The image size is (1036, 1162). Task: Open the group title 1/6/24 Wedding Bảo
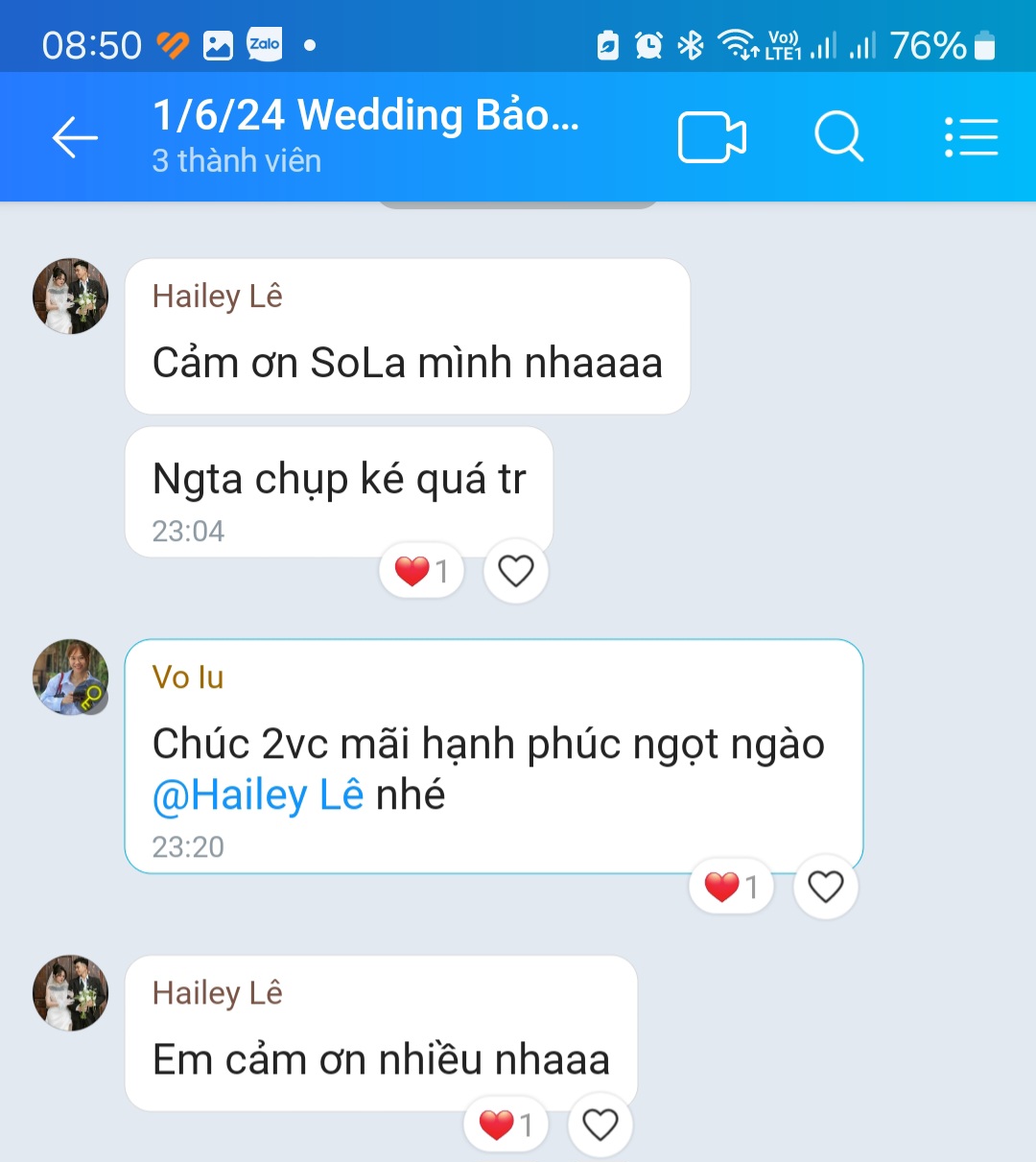366,117
